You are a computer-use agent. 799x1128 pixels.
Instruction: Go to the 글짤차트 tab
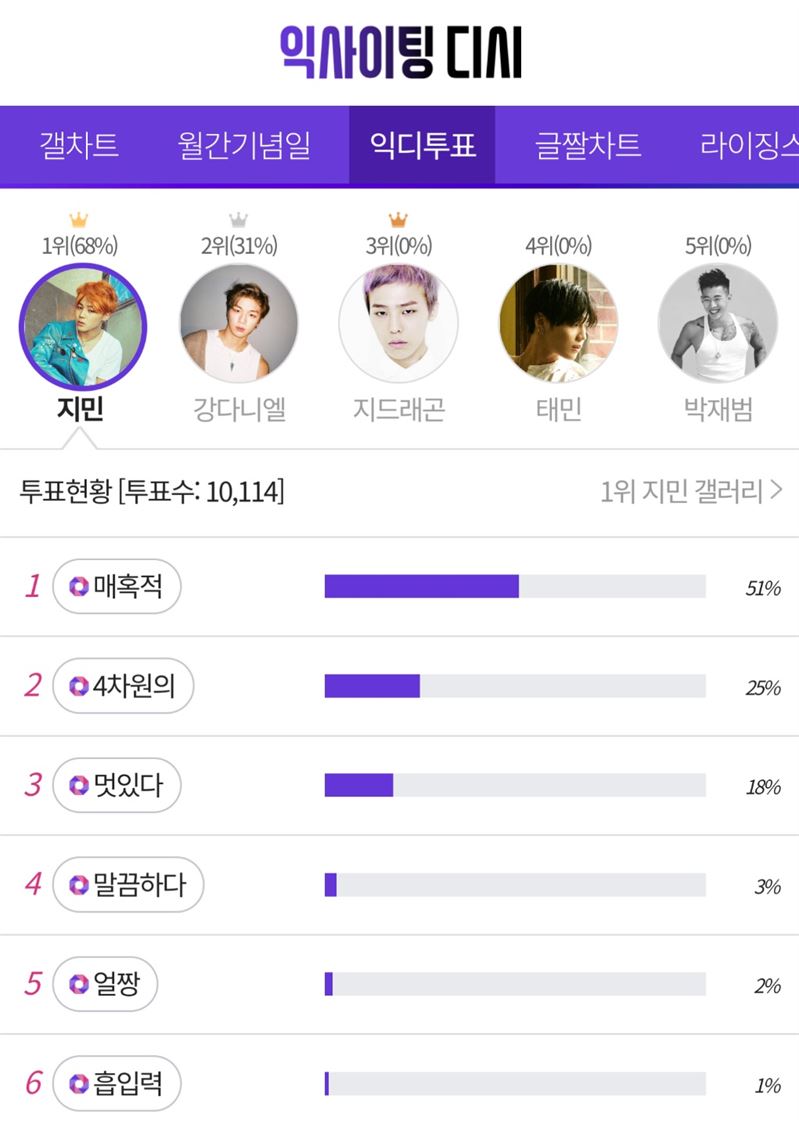point(587,146)
